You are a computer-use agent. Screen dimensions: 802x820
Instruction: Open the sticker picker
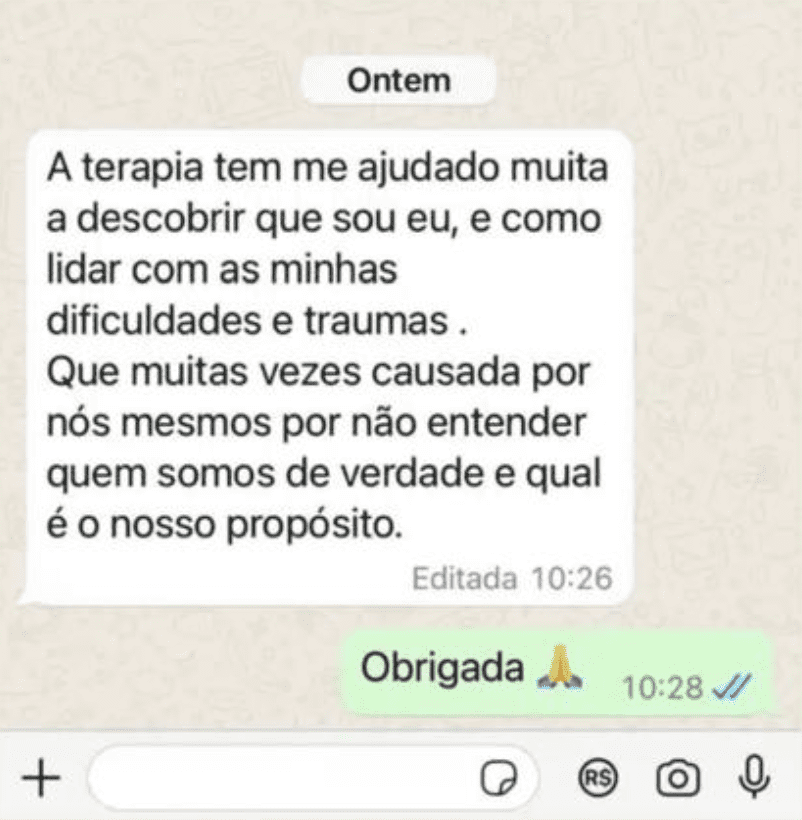pyautogui.click(x=497, y=778)
